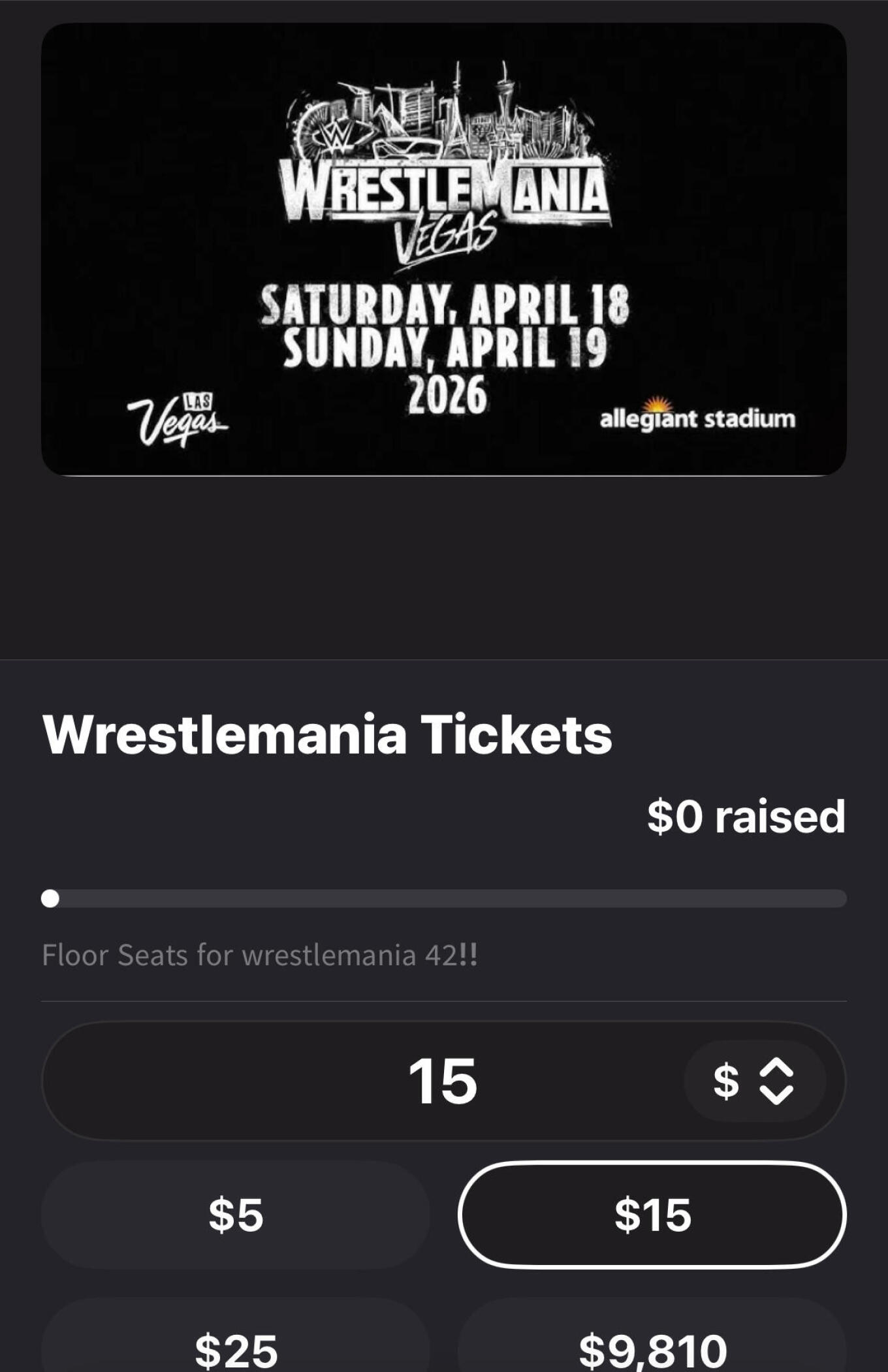Pick the $25 preset amount

tap(236, 1349)
